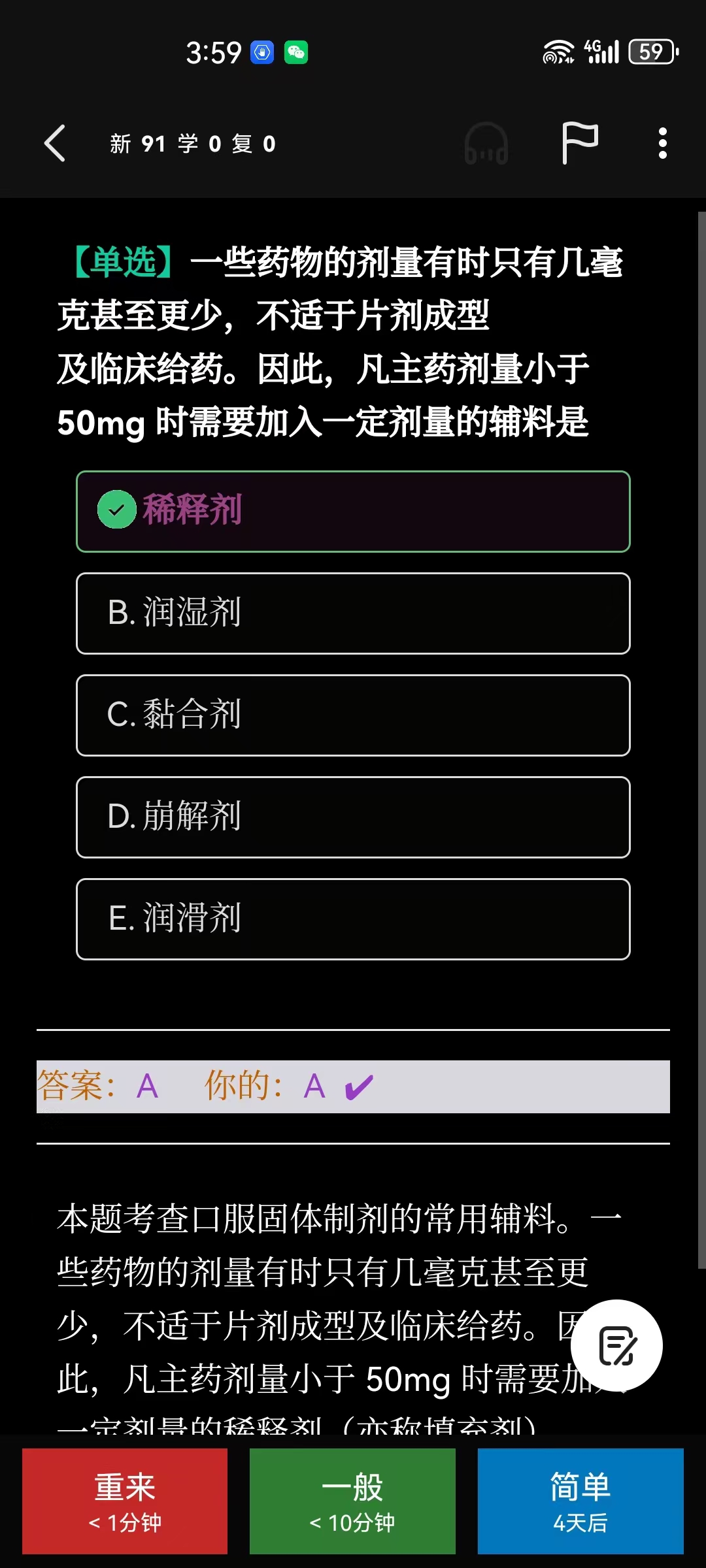Tap the headphones audio icon

click(486, 144)
